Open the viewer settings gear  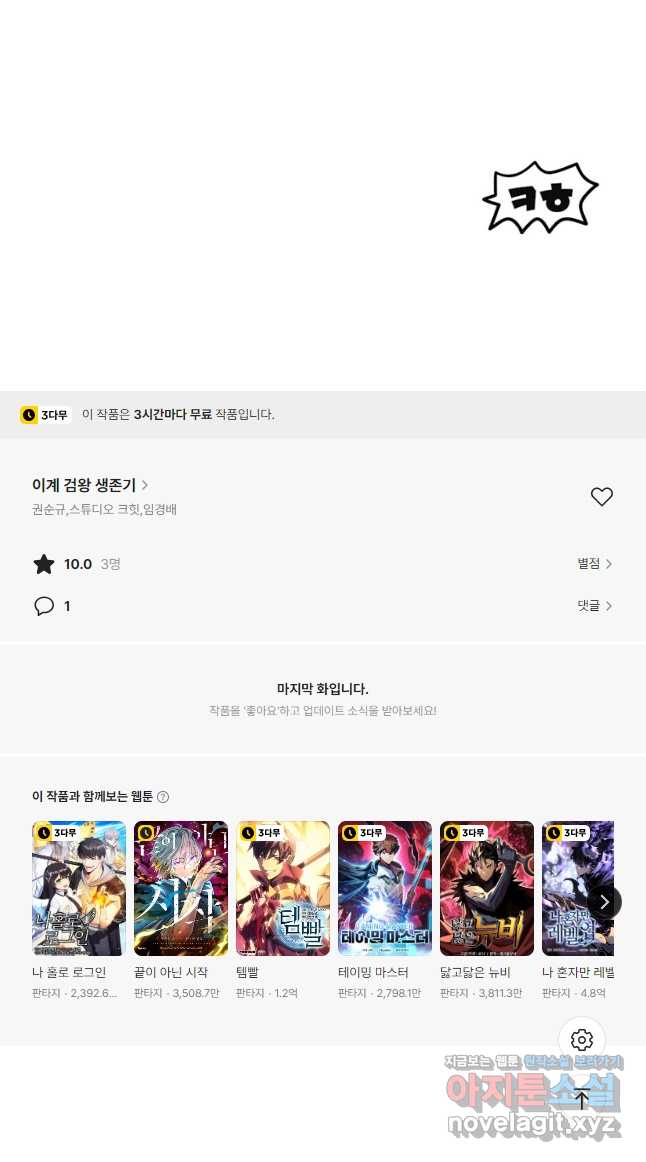582,1040
